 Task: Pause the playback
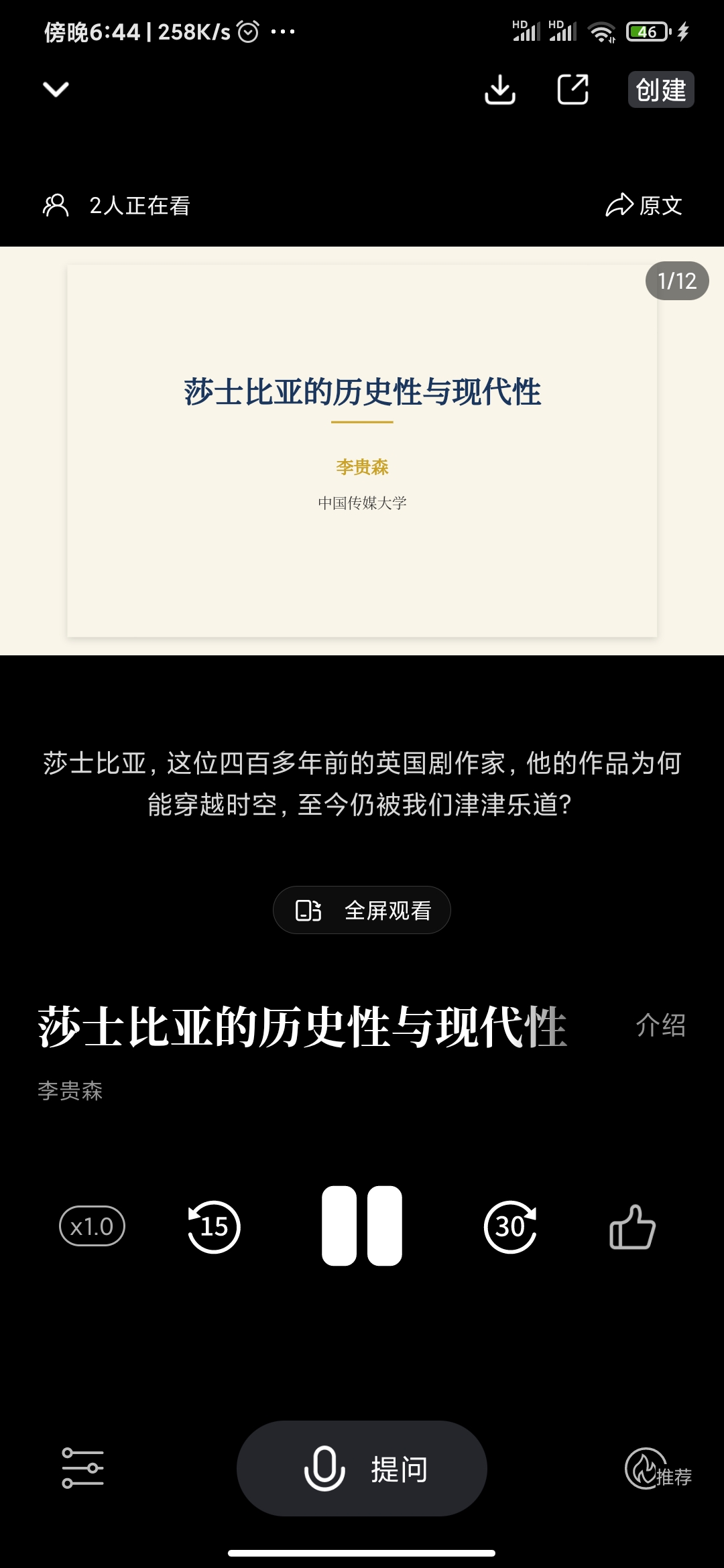[362, 1226]
